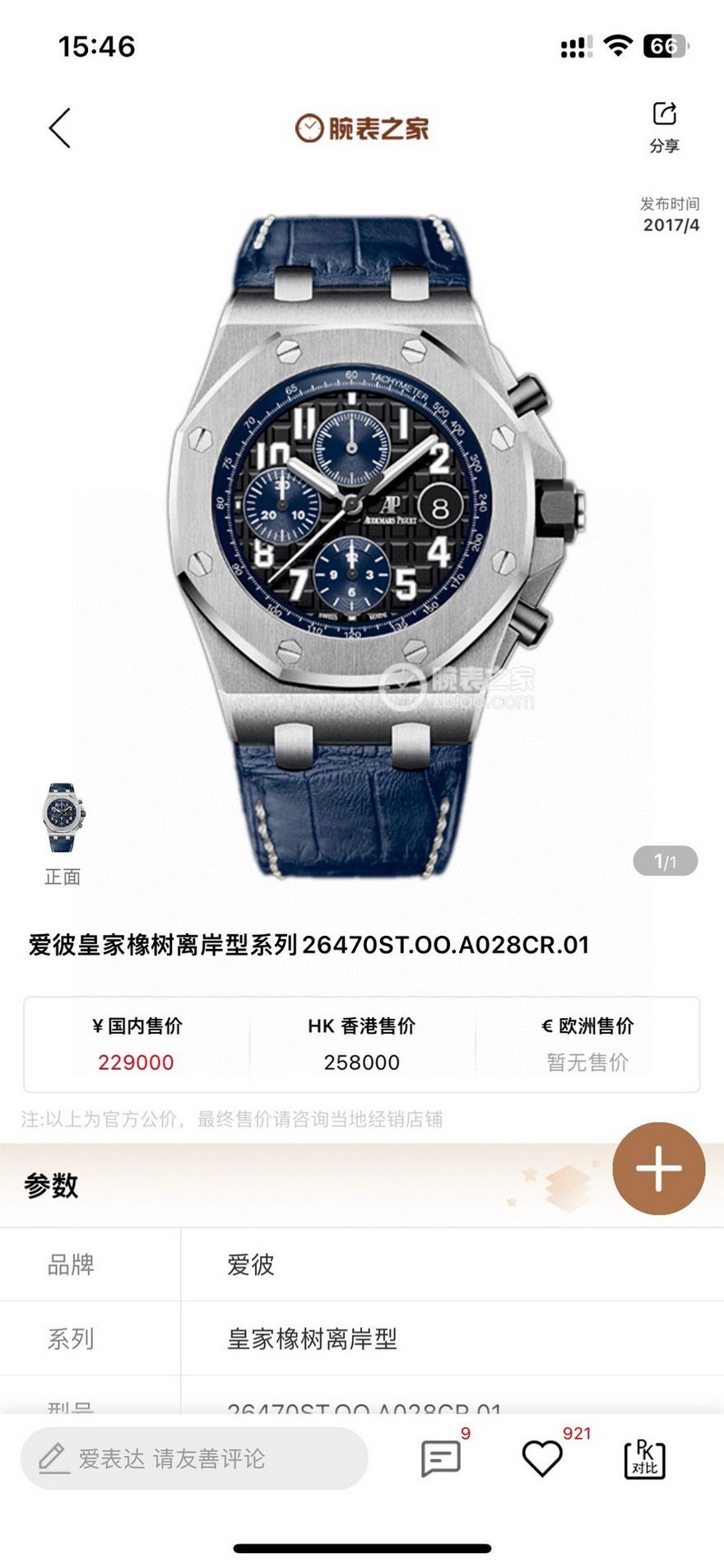
Task: Like this watch with the heart icon
Action: click(542, 1459)
